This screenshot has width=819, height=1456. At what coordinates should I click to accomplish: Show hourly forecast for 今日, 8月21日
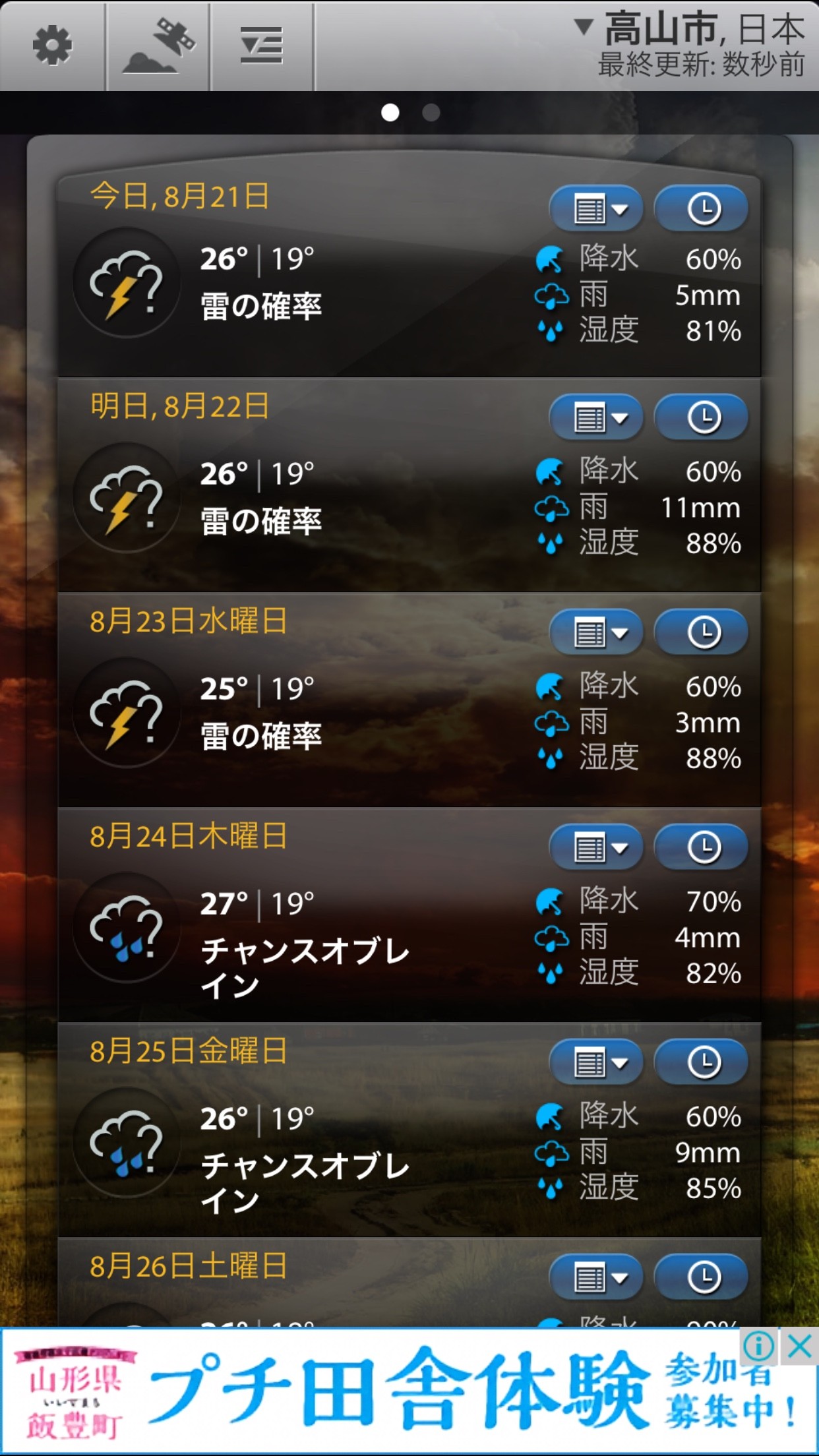702,209
